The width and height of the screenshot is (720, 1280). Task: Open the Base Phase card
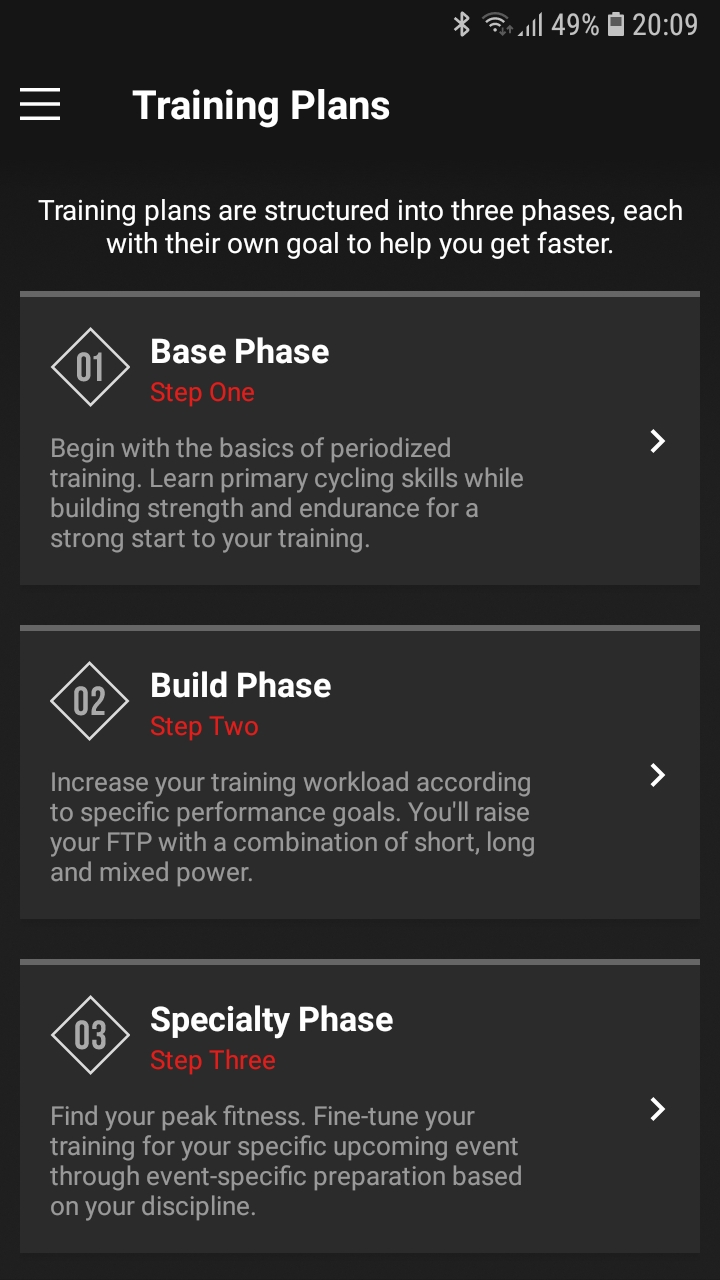coord(360,441)
